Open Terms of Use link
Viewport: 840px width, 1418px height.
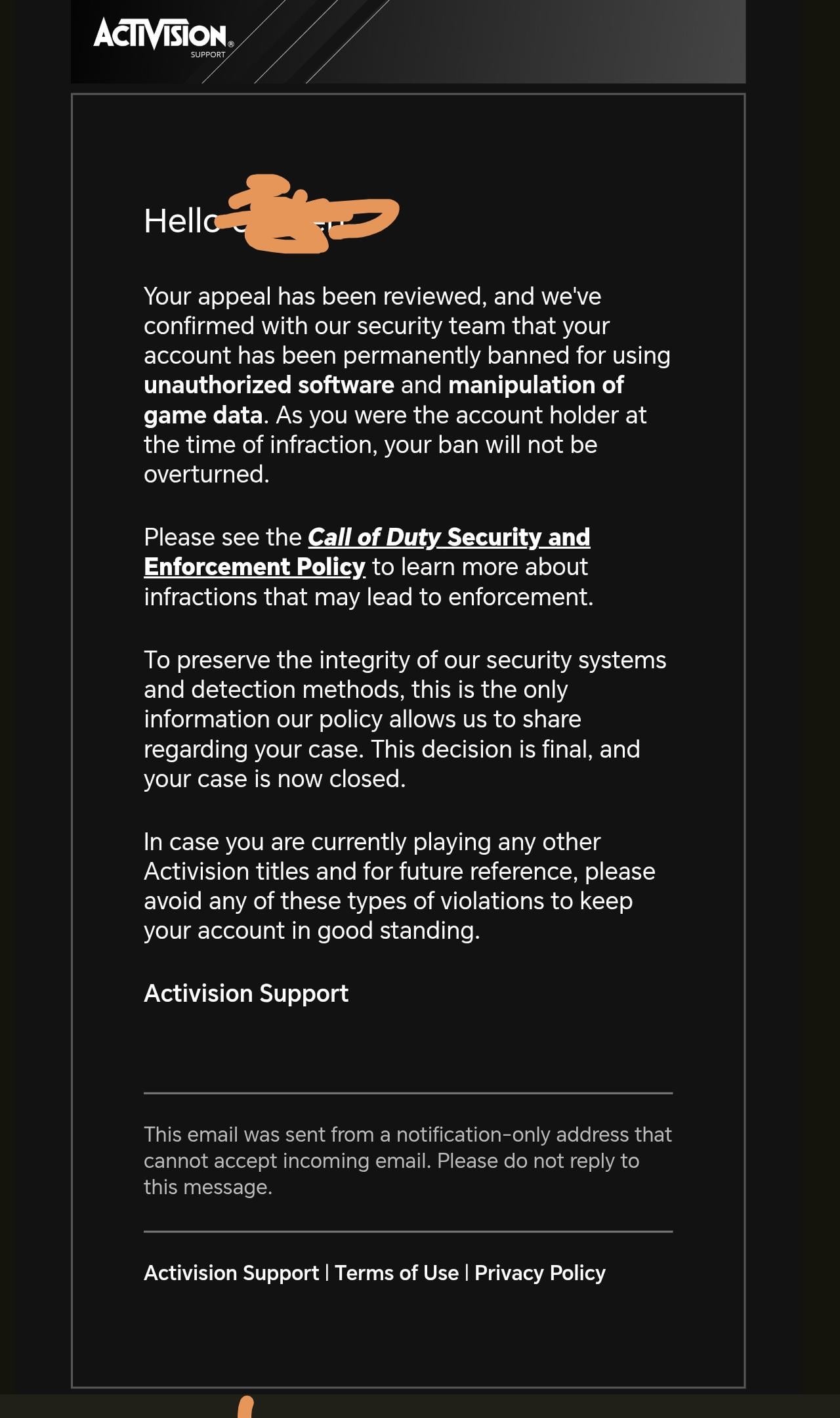396,1273
